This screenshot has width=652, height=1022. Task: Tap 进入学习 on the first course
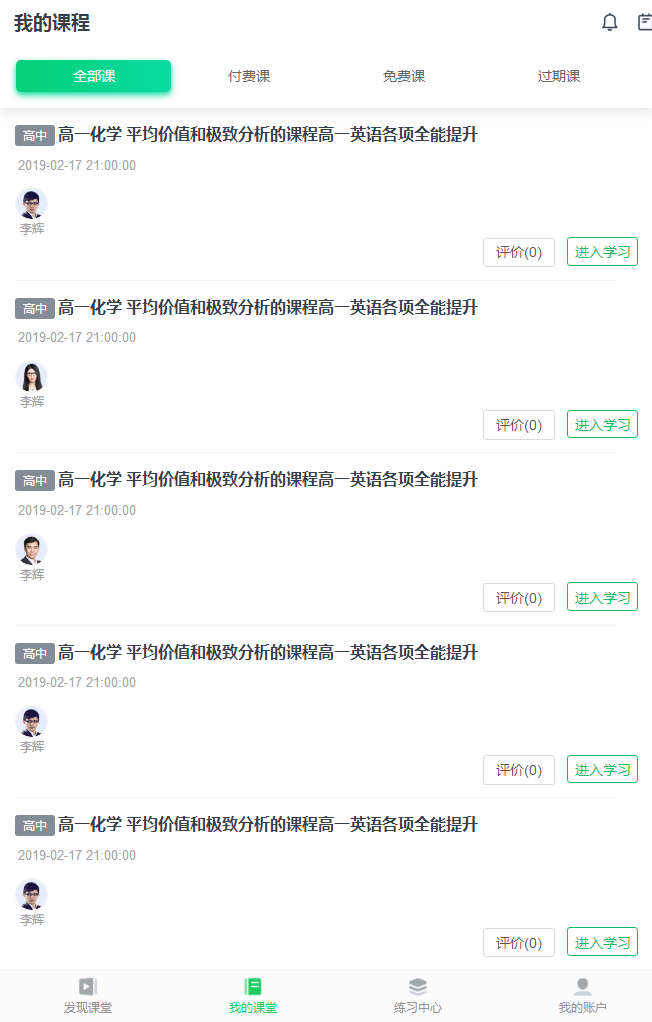click(602, 252)
